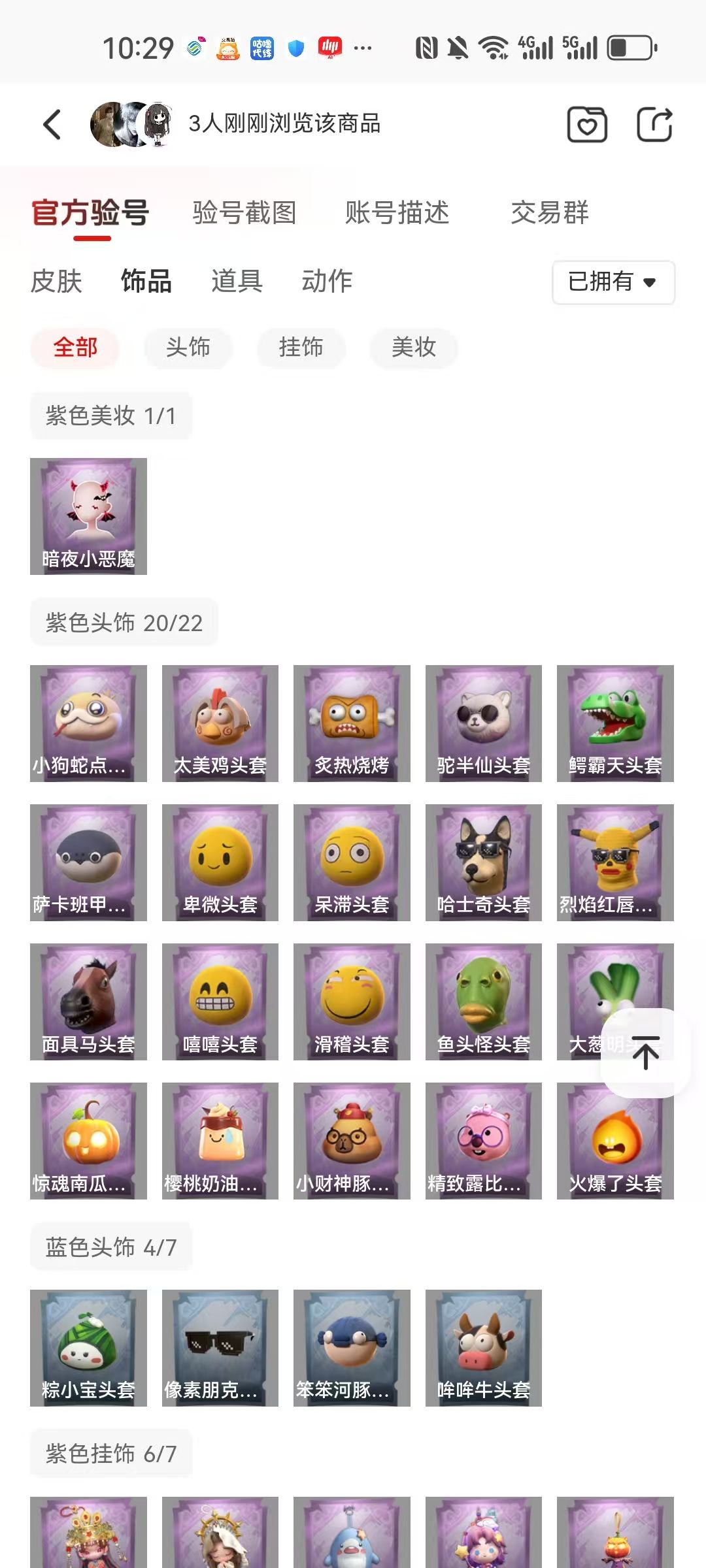Select the 皮肤 category
The width and height of the screenshot is (706, 1568).
point(56,282)
